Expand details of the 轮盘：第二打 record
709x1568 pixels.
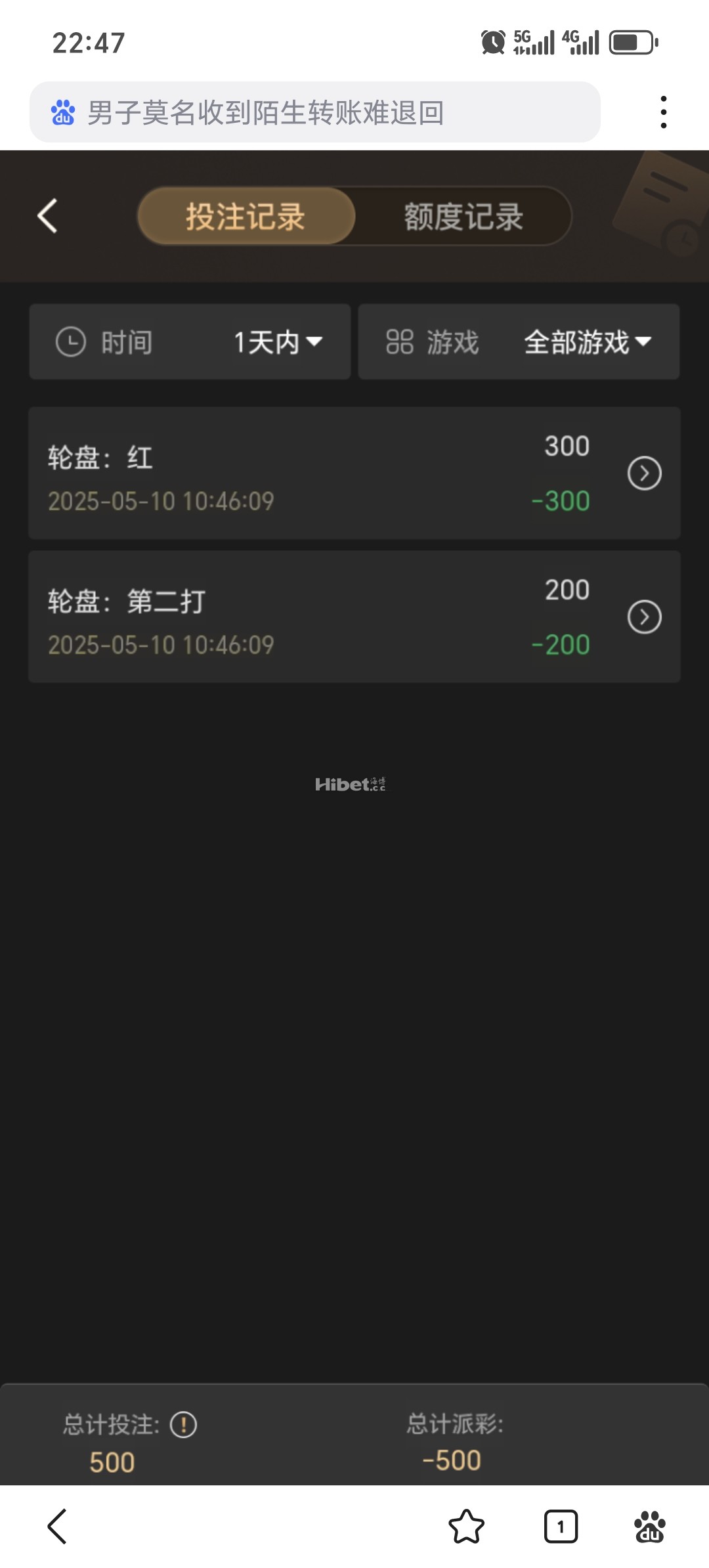pos(645,617)
